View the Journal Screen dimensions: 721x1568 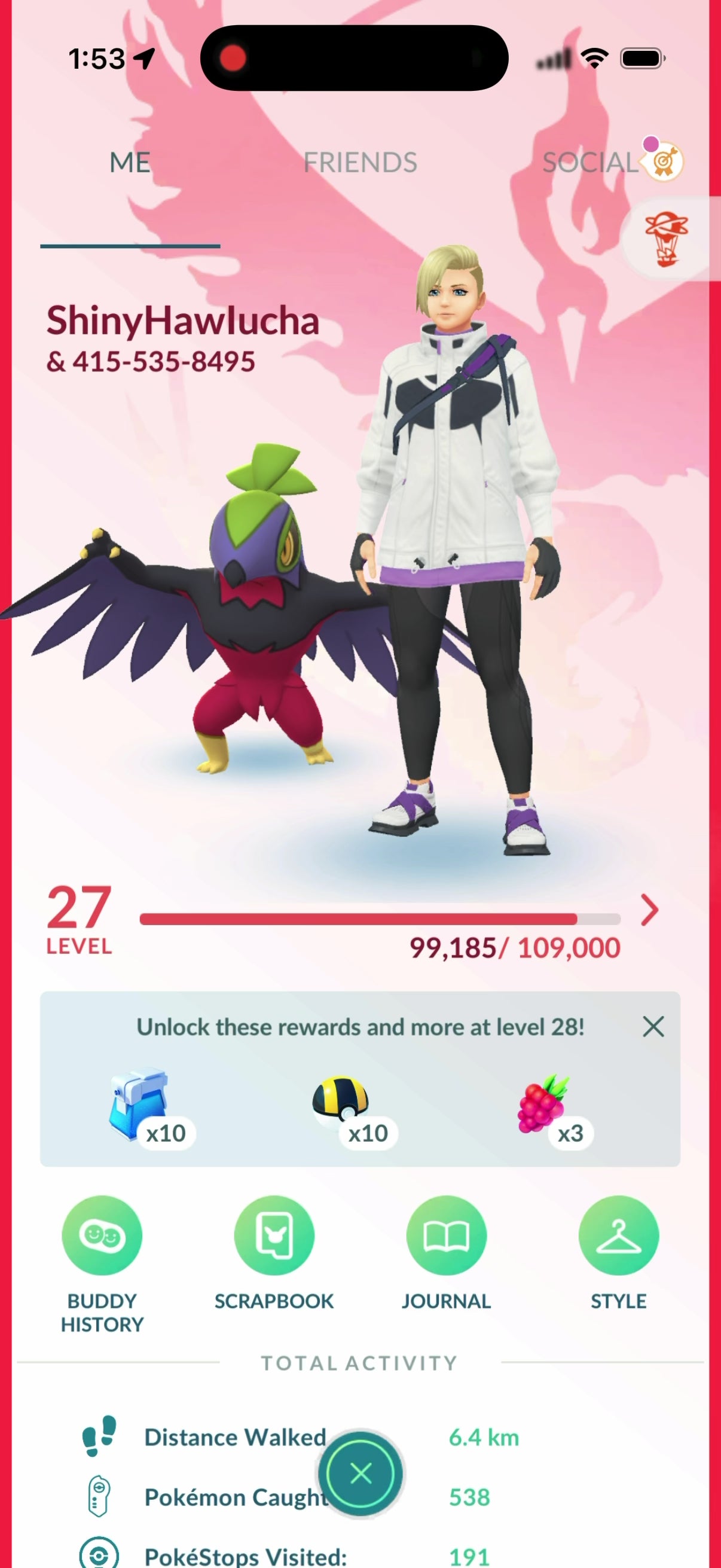pyautogui.click(x=446, y=1236)
